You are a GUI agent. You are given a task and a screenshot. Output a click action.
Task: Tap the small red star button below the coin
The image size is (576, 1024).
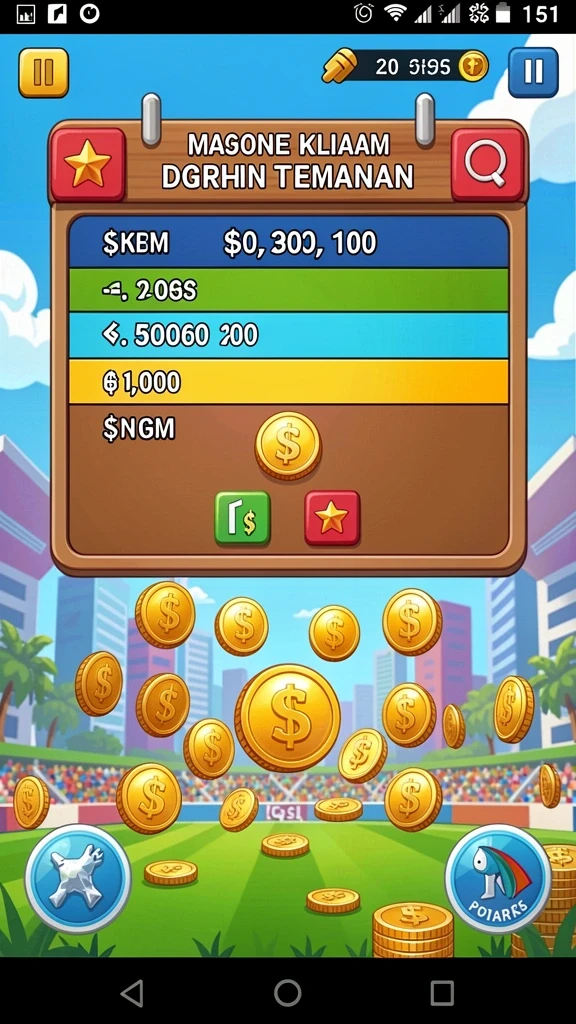332,518
